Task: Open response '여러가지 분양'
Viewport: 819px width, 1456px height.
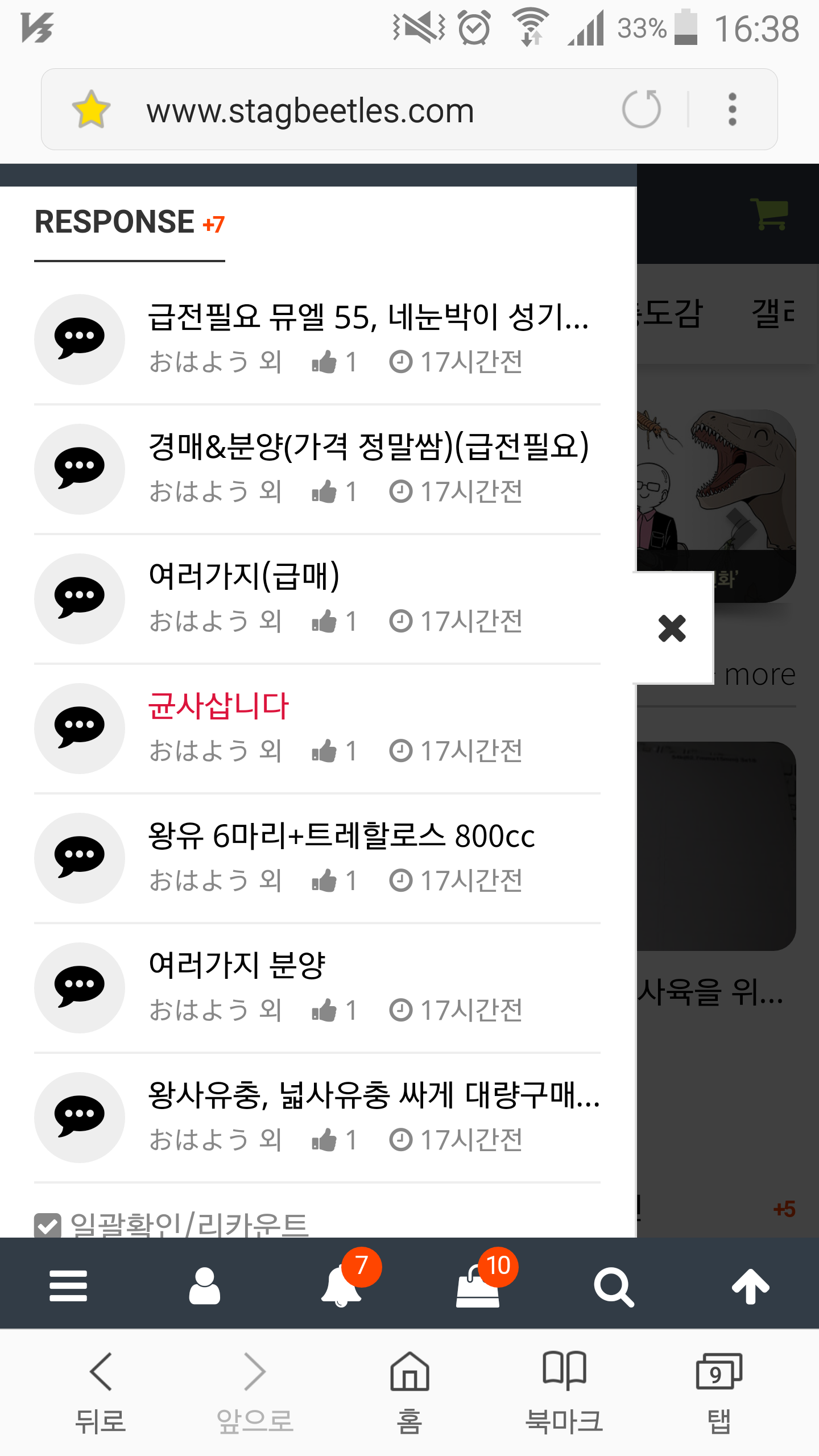Action: click(317, 988)
